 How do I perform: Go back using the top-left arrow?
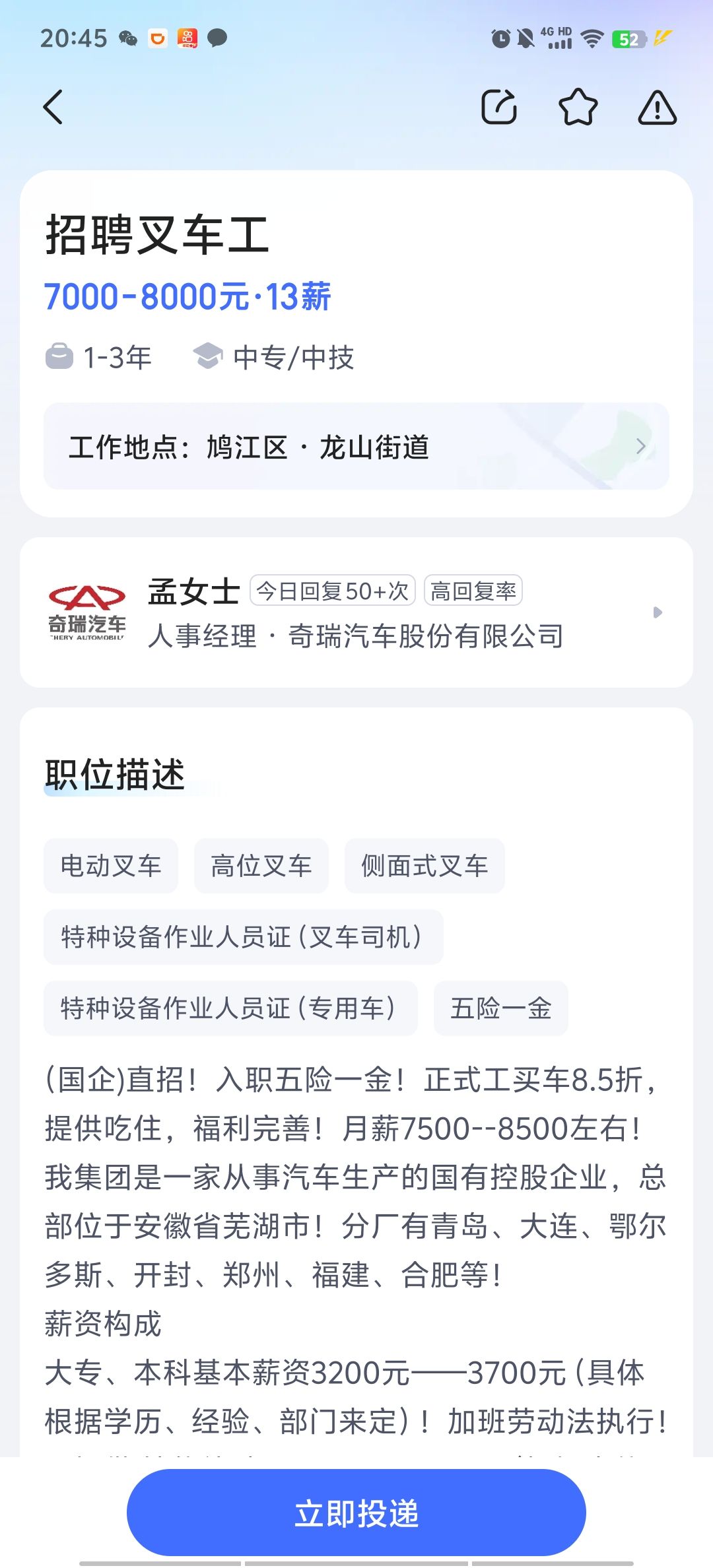tap(53, 107)
